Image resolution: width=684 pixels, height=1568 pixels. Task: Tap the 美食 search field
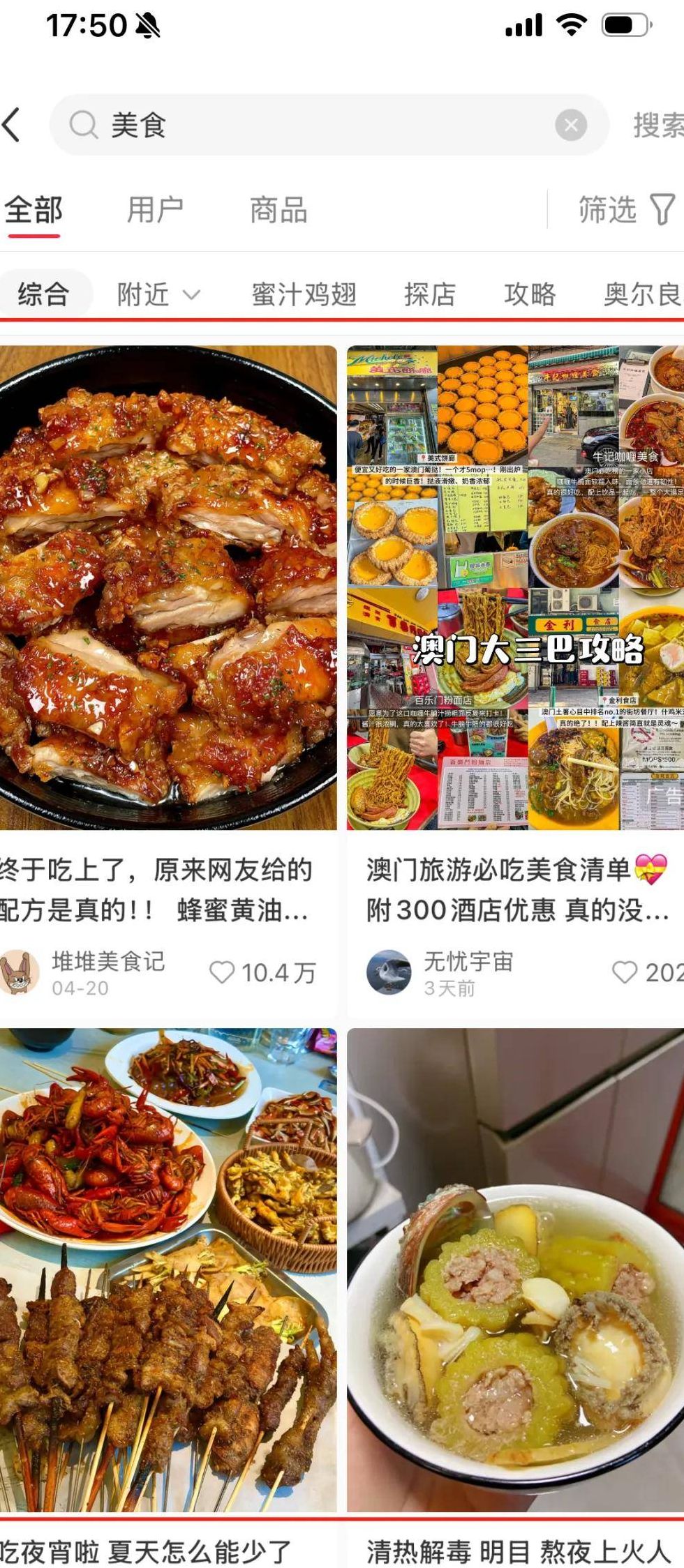[x=314, y=126]
